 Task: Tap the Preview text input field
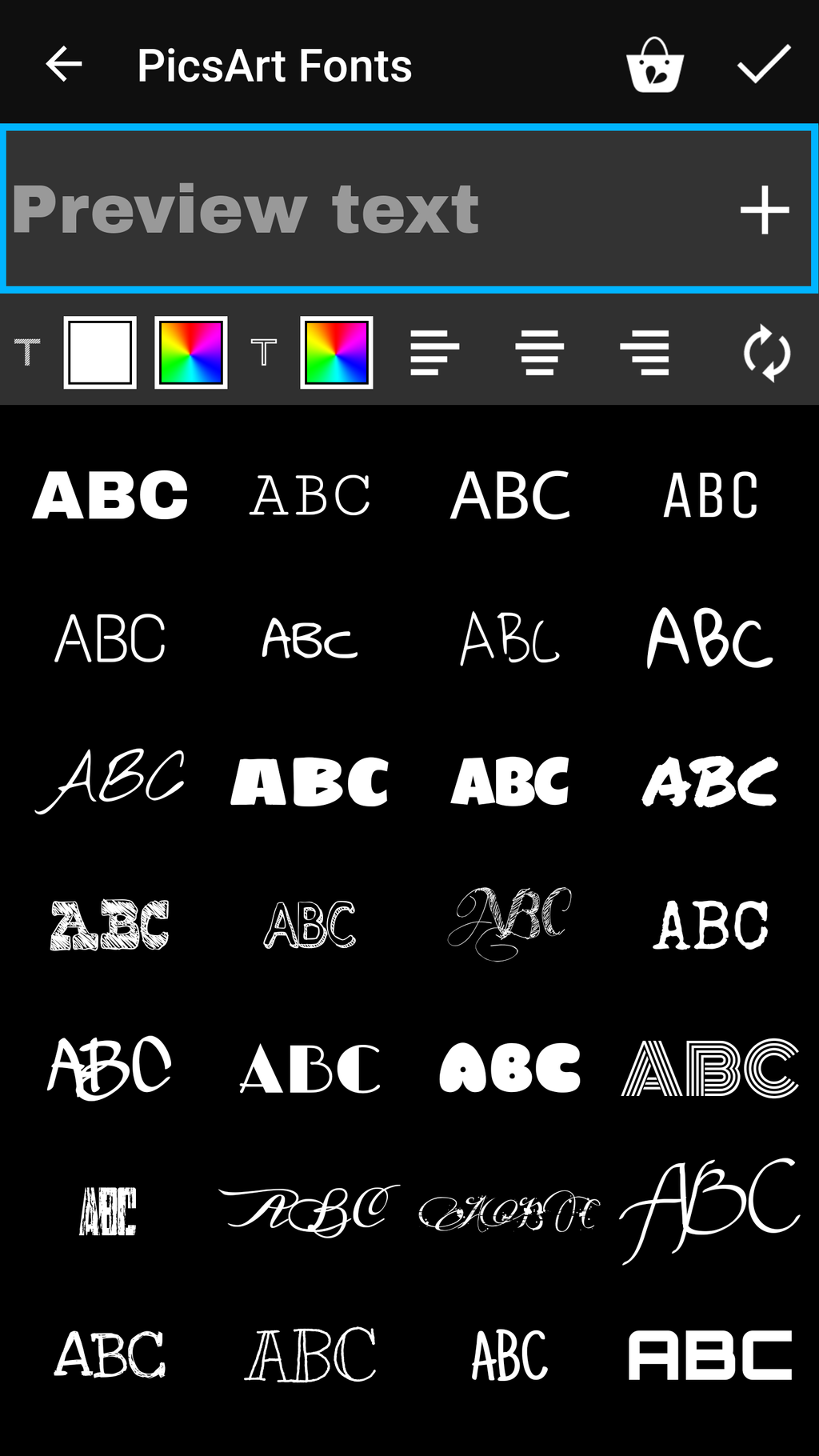click(x=409, y=209)
